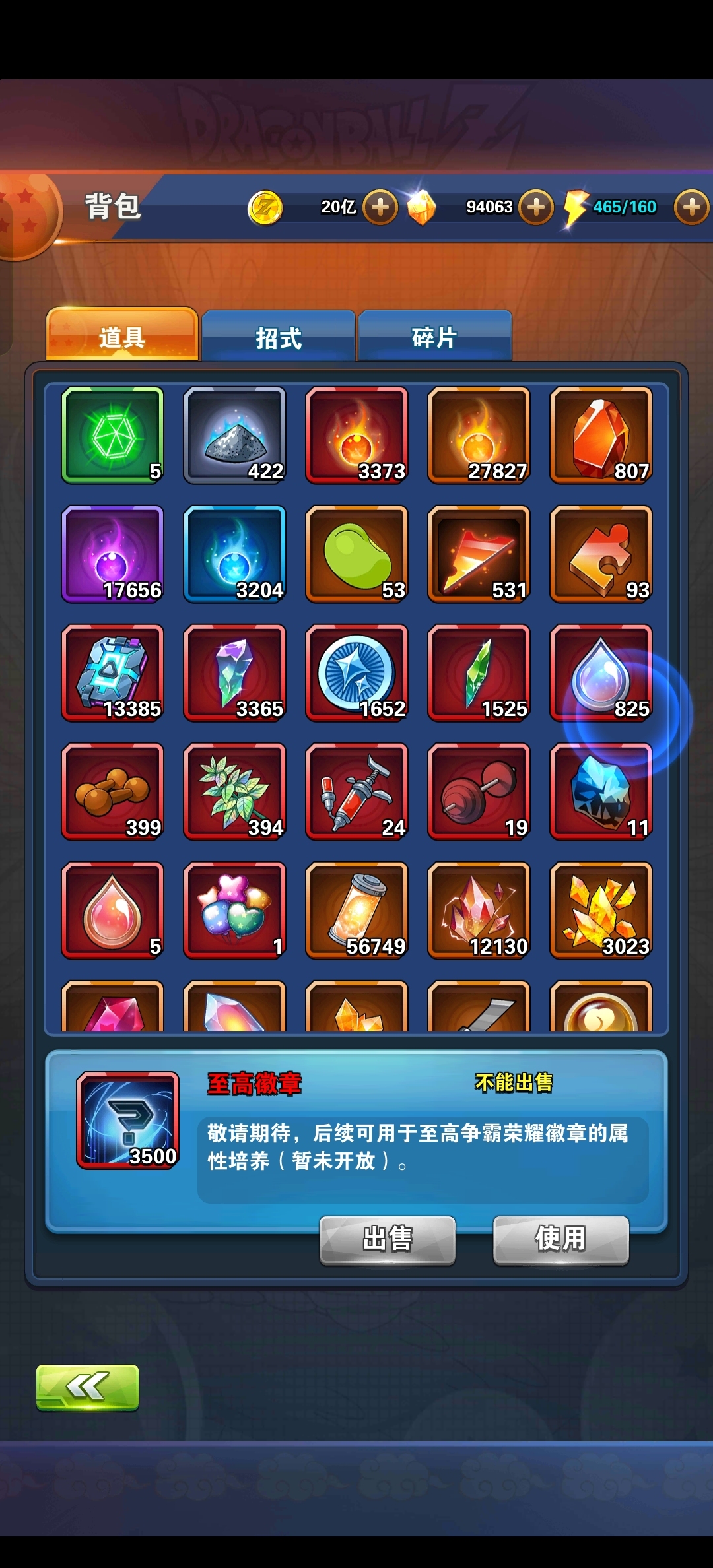This screenshot has width=713, height=1568.
Task: Select the green hexagon item with count 5
Action: tap(112, 436)
